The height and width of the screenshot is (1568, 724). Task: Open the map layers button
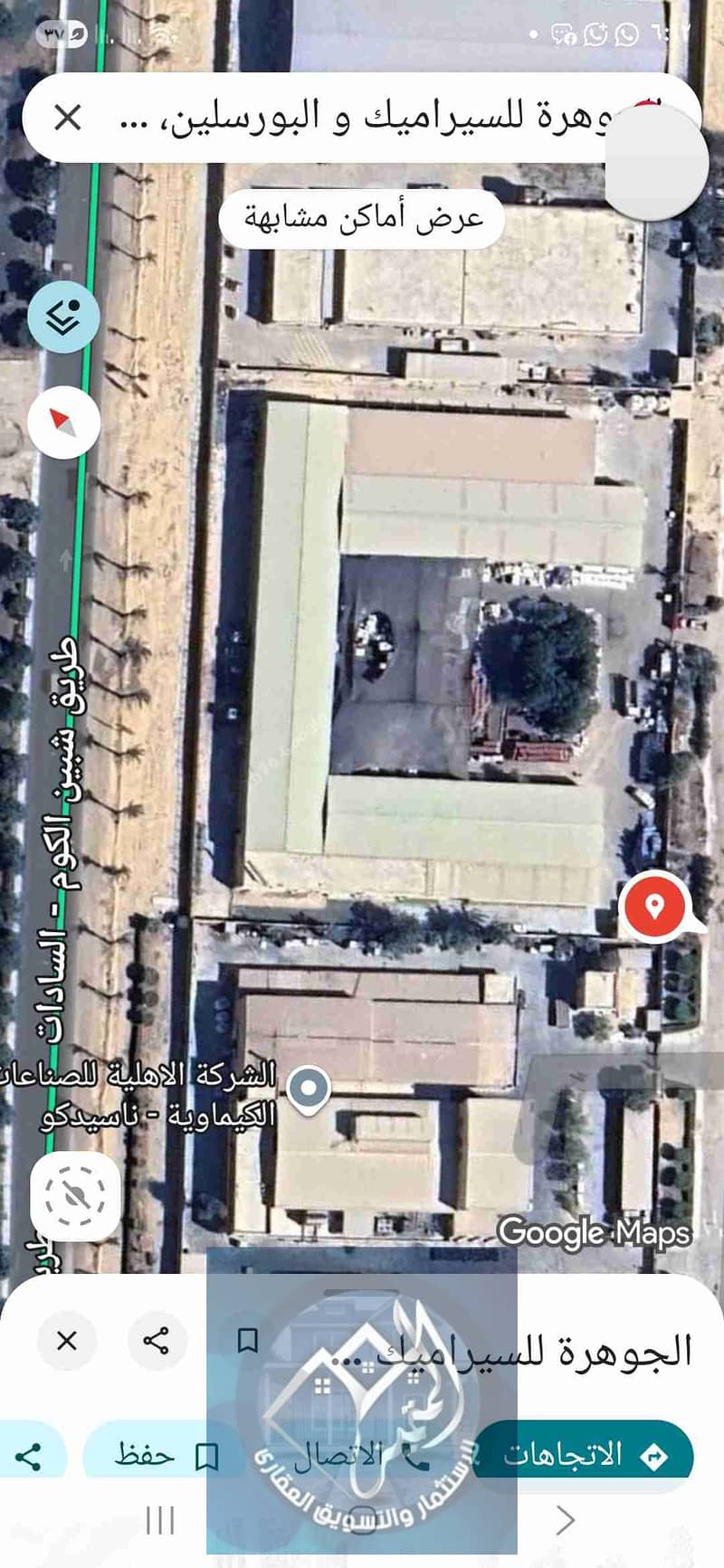[63, 318]
